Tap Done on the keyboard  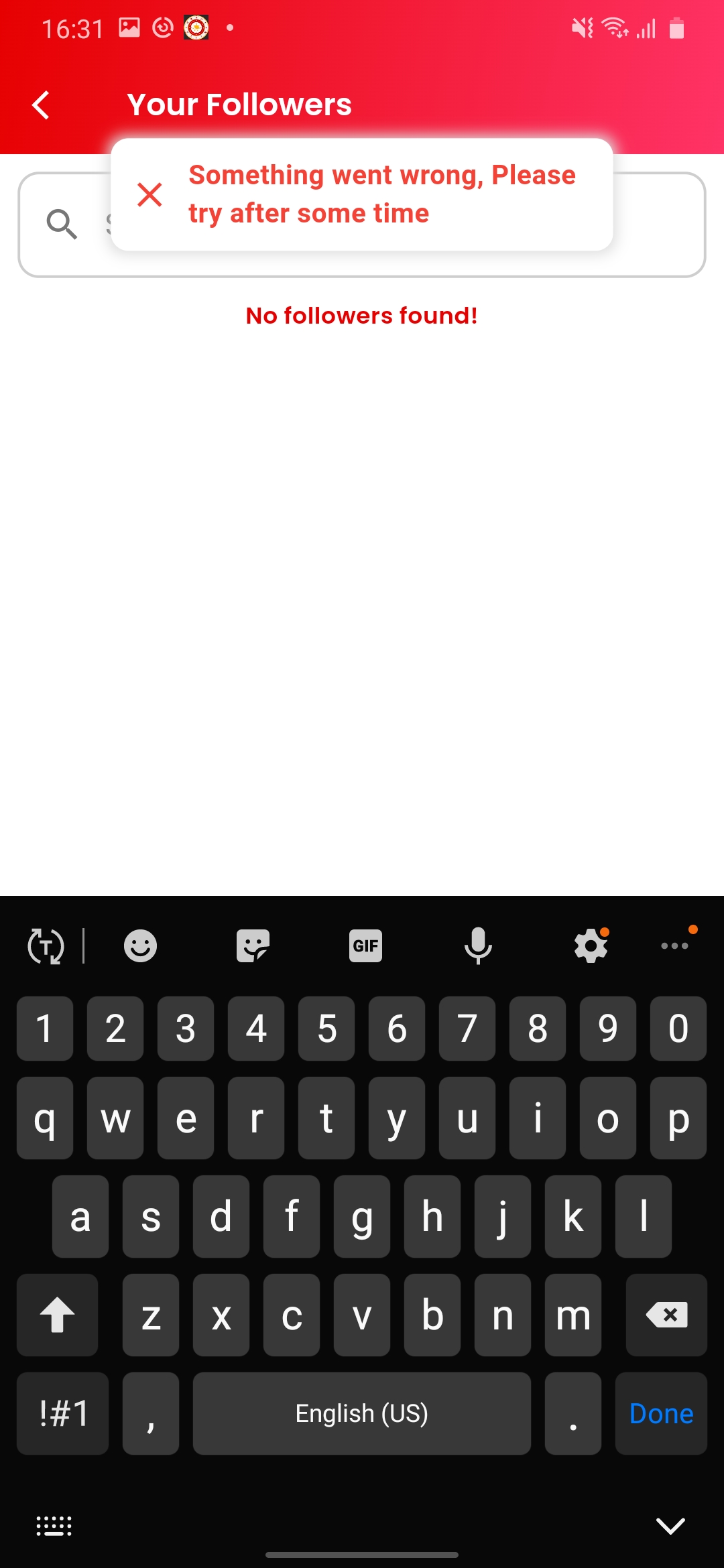[661, 1413]
